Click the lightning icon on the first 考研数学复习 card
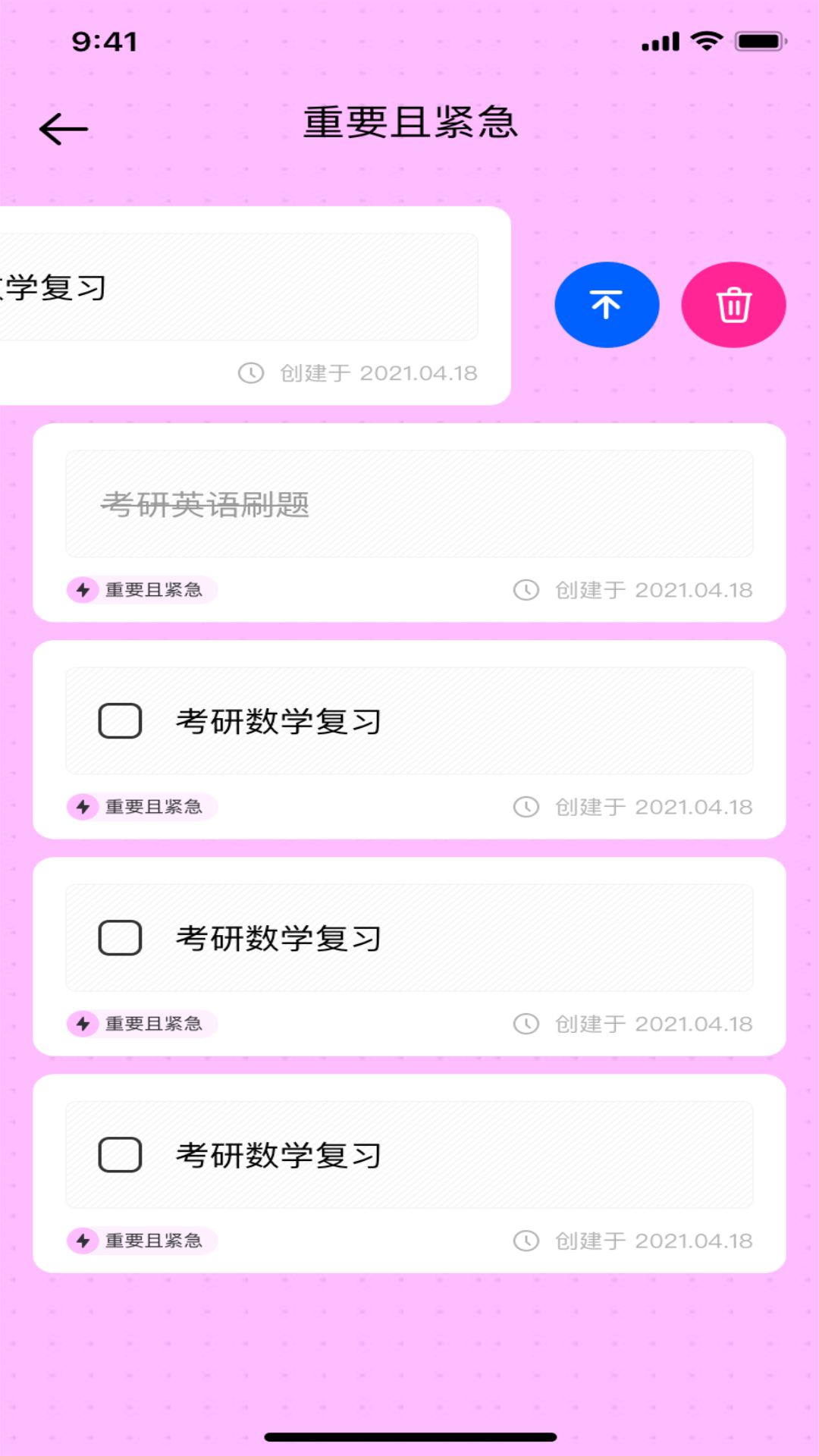 pos(83,807)
